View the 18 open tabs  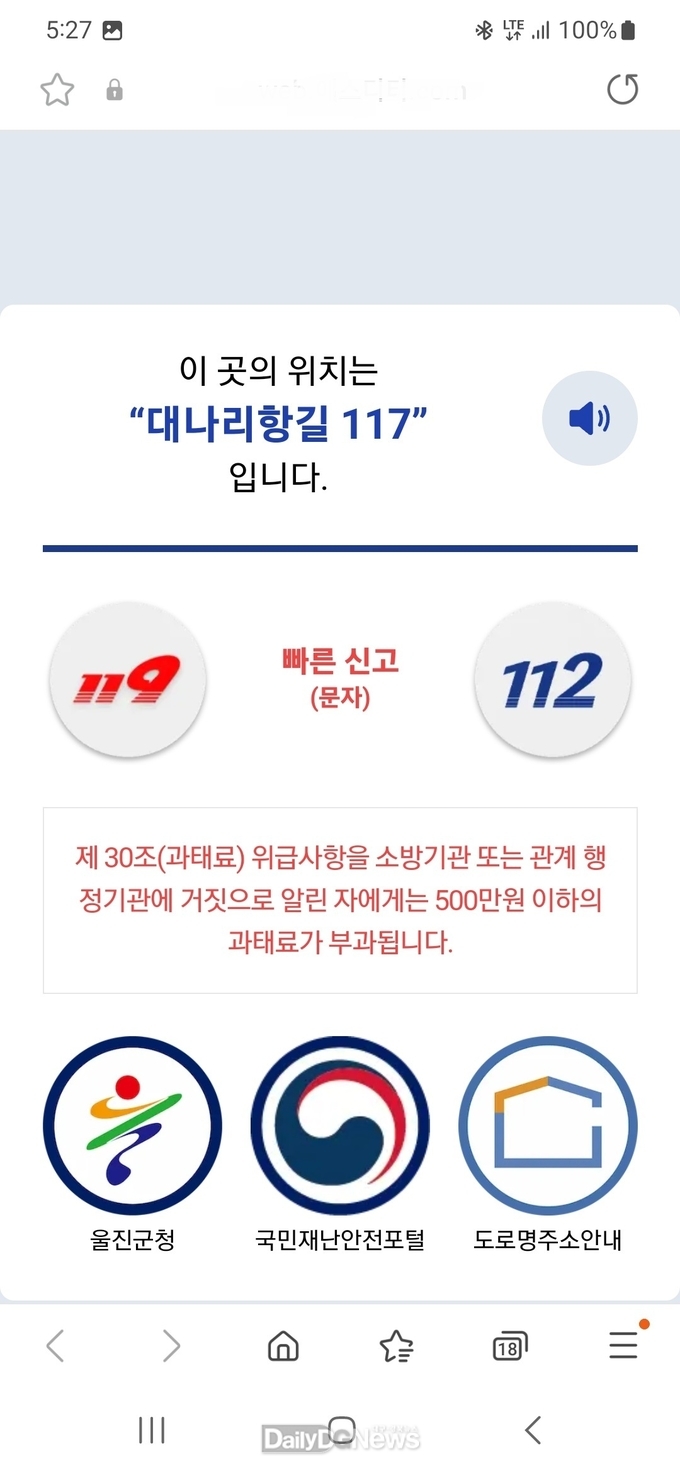click(x=510, y=1348)
